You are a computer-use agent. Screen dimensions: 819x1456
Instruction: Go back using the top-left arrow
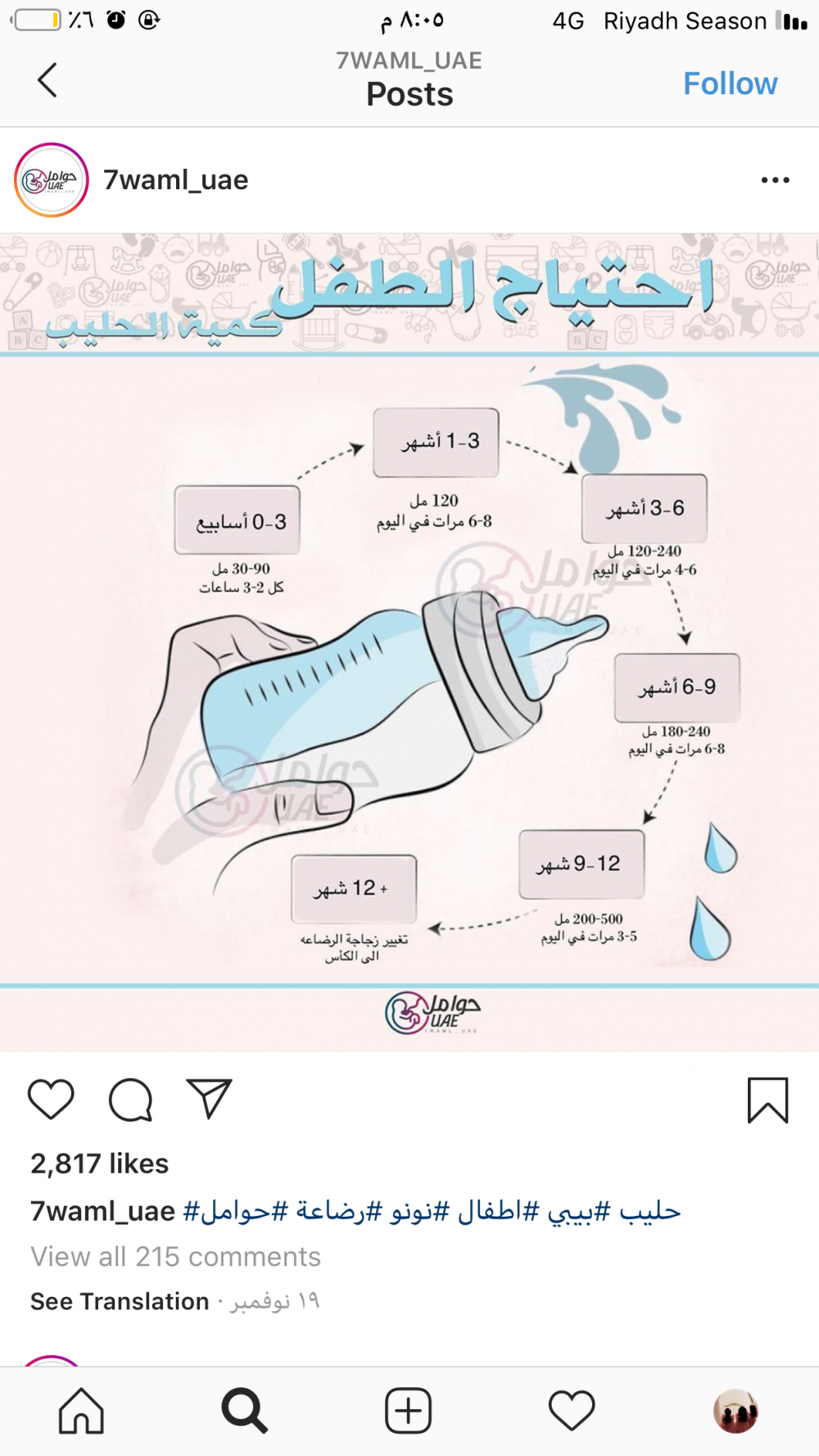click(48, 80)
